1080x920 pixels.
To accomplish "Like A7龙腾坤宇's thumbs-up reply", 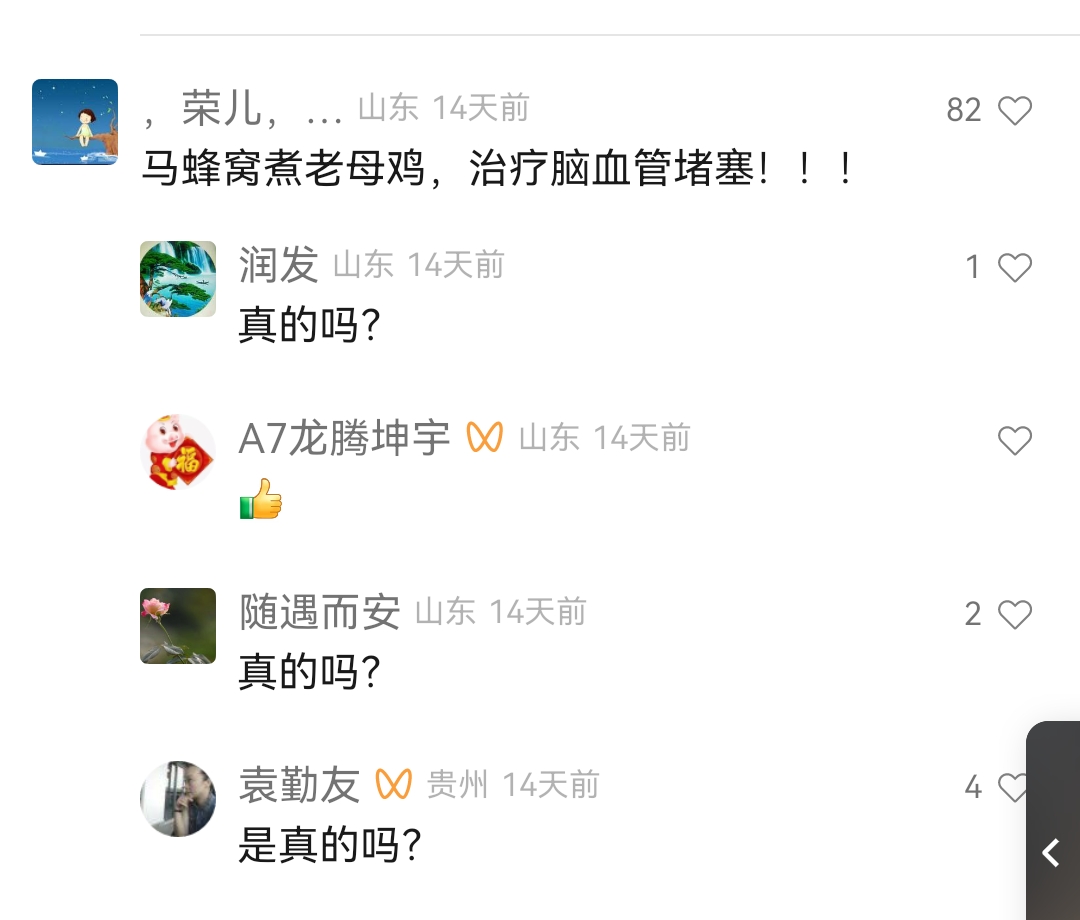I will 1014,441.
